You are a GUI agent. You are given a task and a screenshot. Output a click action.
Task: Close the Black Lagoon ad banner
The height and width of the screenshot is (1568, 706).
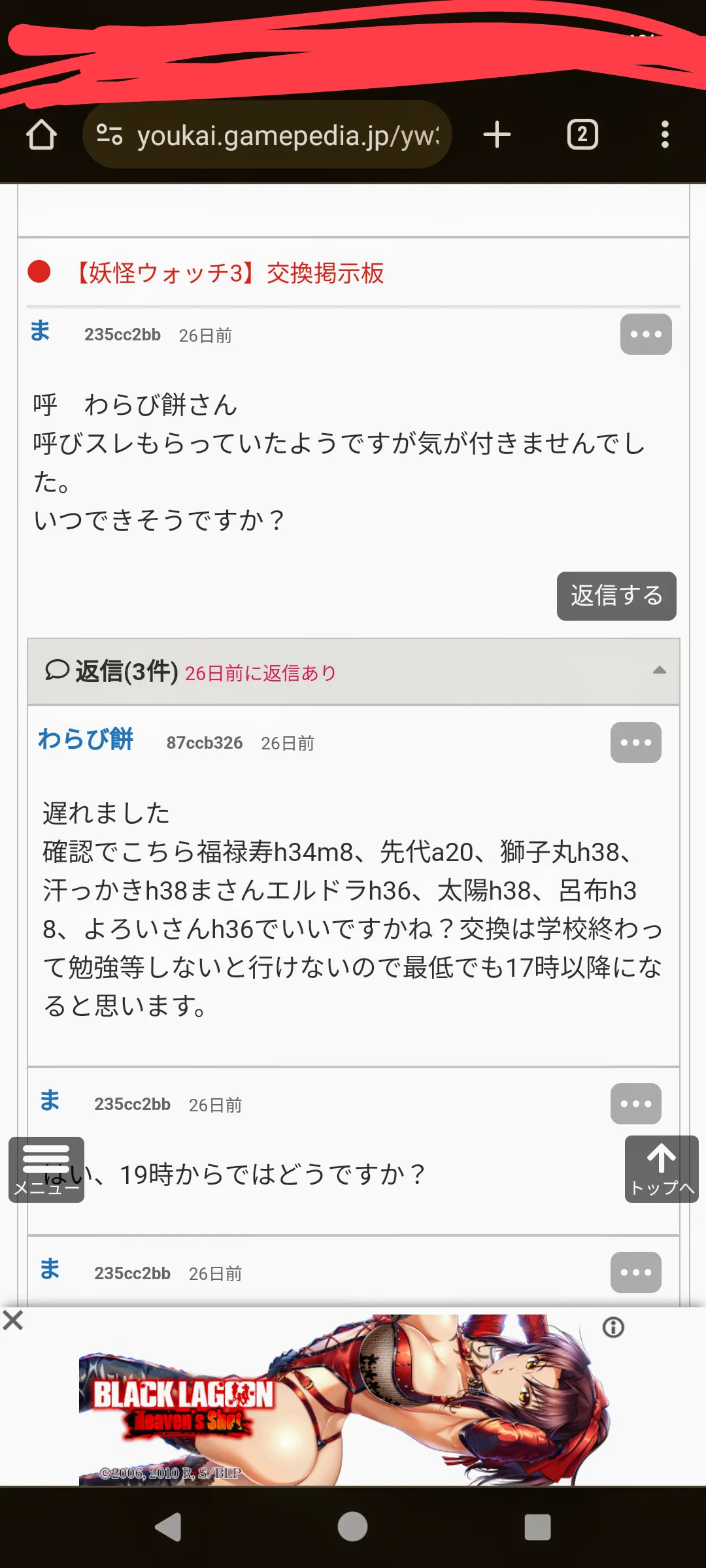[x=13, y=1320]
